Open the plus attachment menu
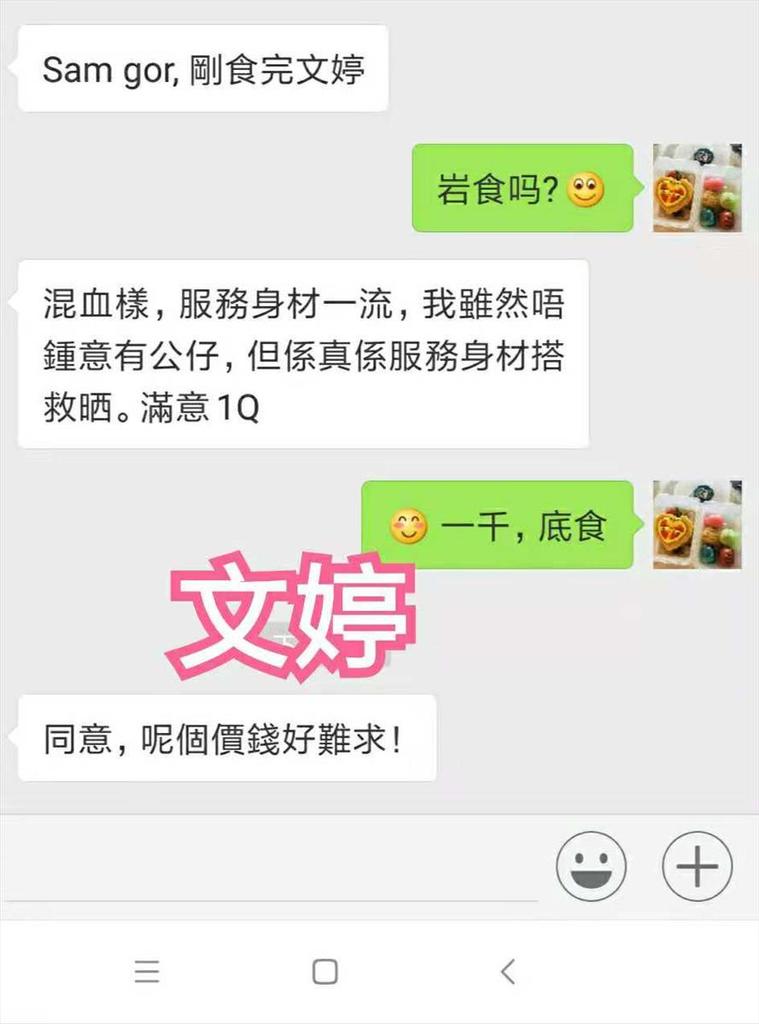 [698, 866]
